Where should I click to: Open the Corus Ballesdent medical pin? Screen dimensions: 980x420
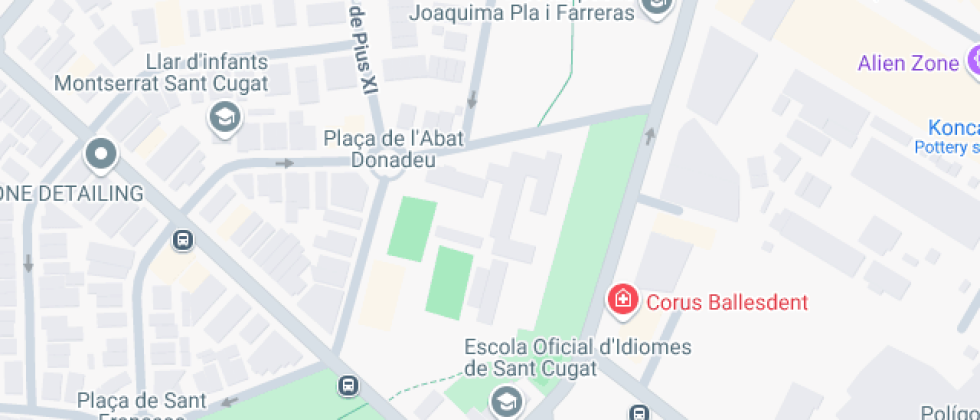(x=622, y=301)
